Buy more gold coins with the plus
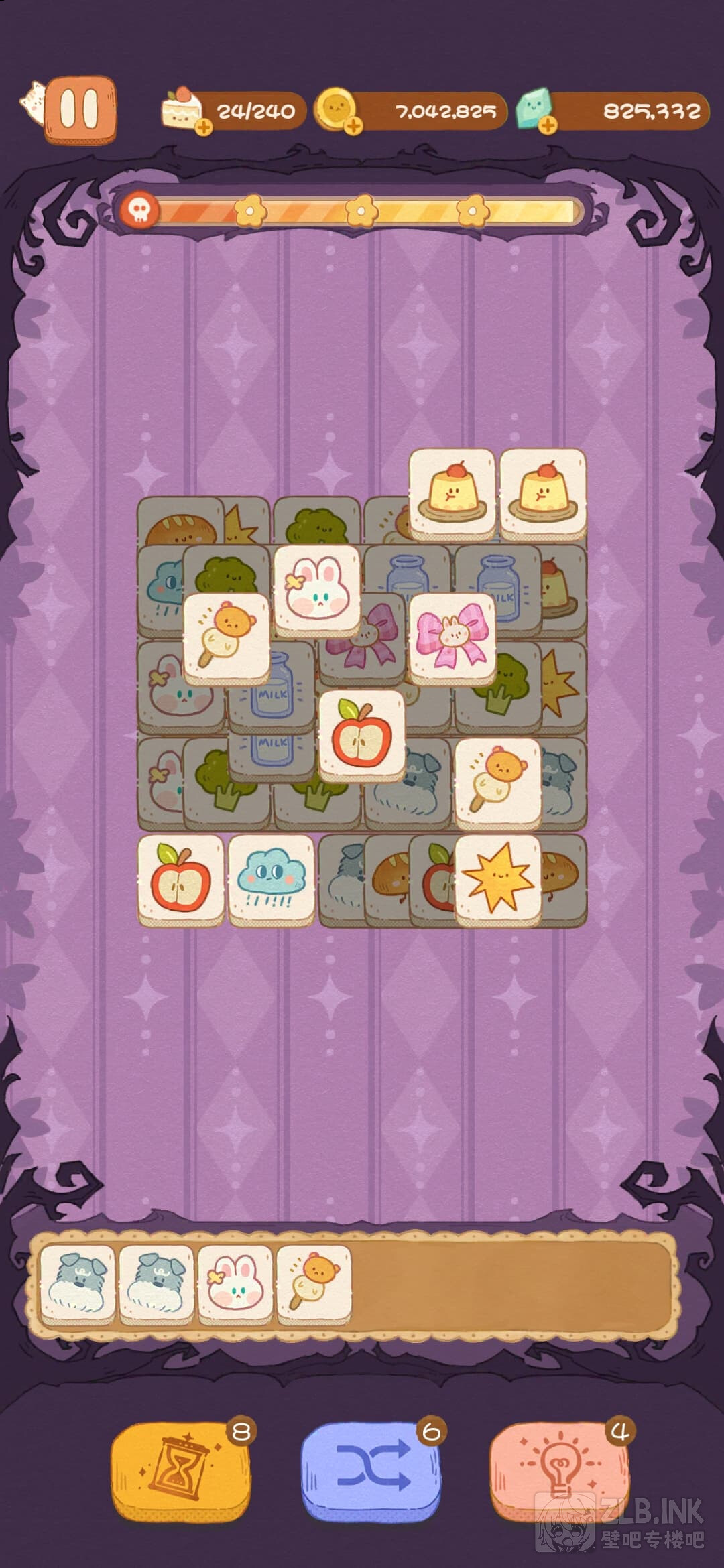Screen dimensions: 724x1568 click(354, 125)
